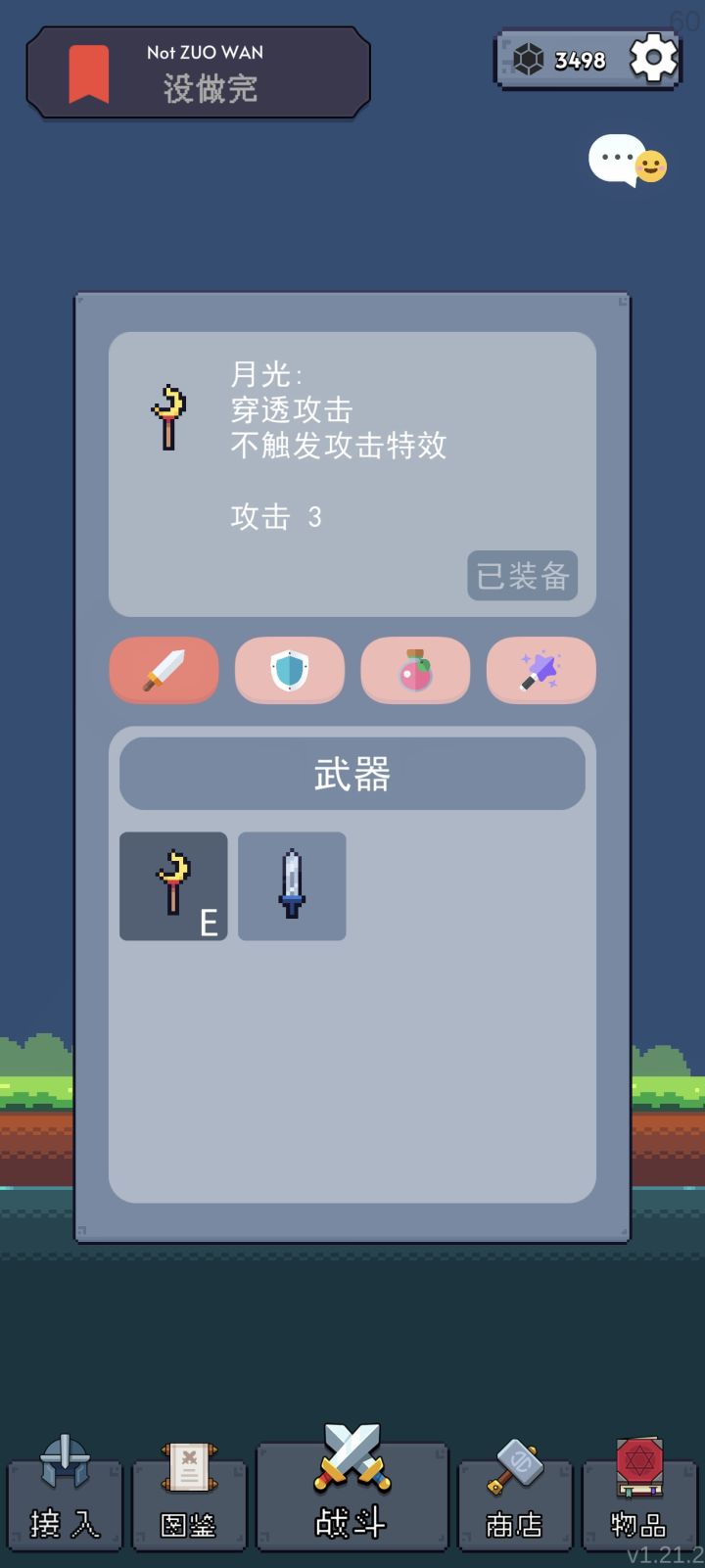Open the magic wand category icon
Viewport: 705px width, 1568px height.
pyautogui.click(x=540, y=671)
